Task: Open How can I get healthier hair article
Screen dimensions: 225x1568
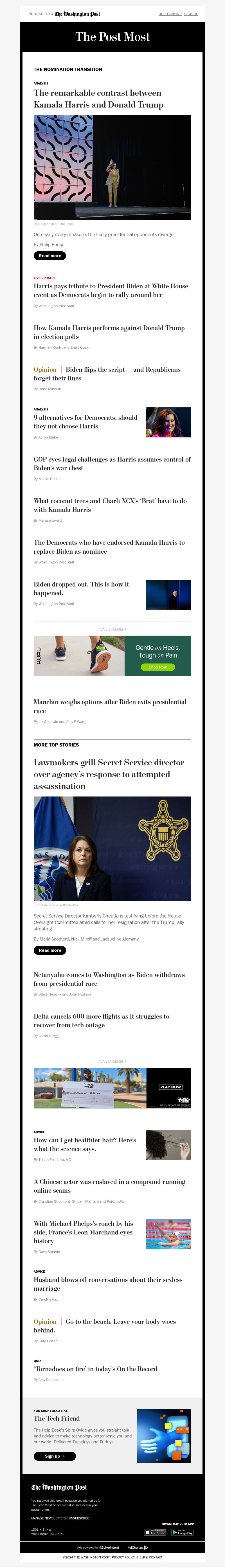Action: (85, 1144)
